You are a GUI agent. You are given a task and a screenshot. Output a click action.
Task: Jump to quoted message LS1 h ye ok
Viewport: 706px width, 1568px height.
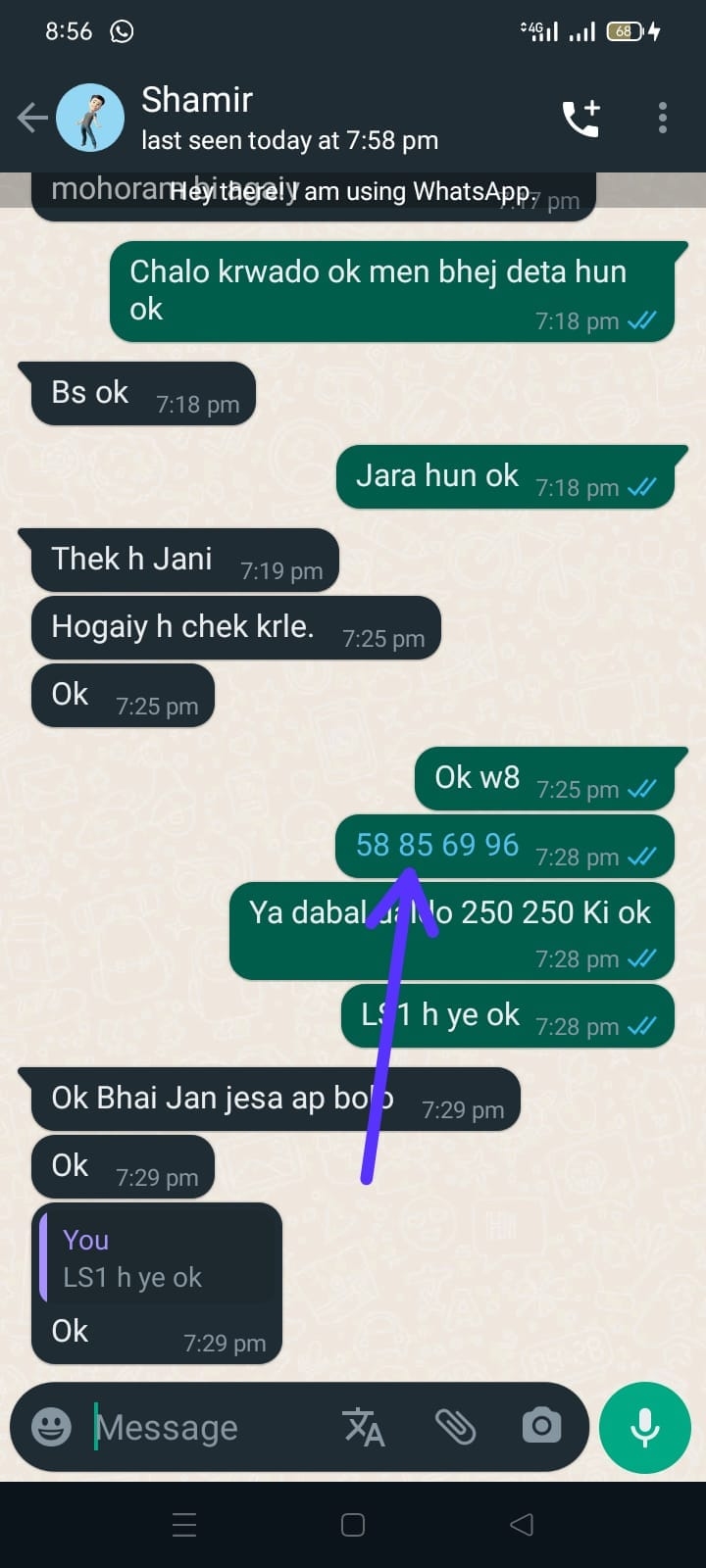[x=159, y=1258]
